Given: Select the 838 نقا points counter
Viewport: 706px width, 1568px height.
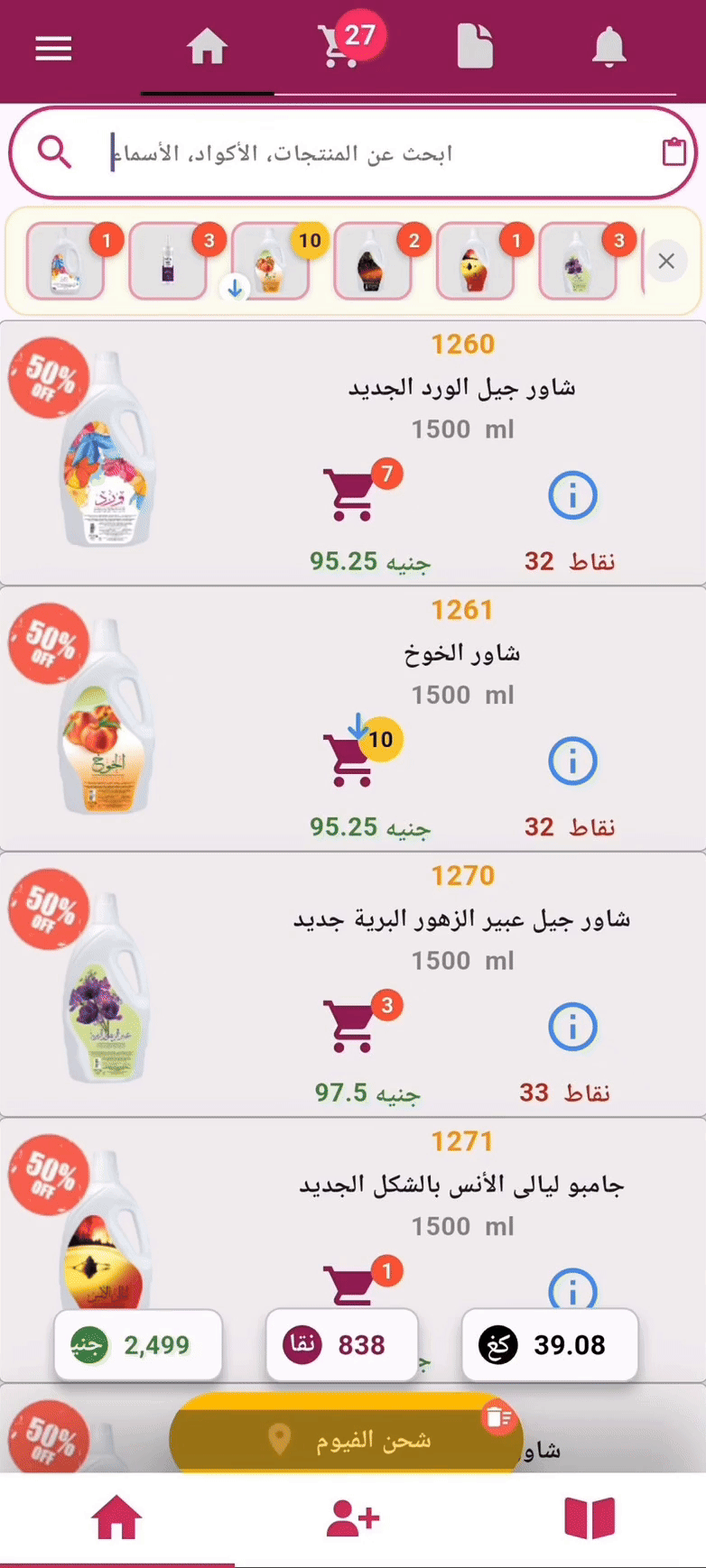Looking at the screenshot, I should [x=341, y=1345].
